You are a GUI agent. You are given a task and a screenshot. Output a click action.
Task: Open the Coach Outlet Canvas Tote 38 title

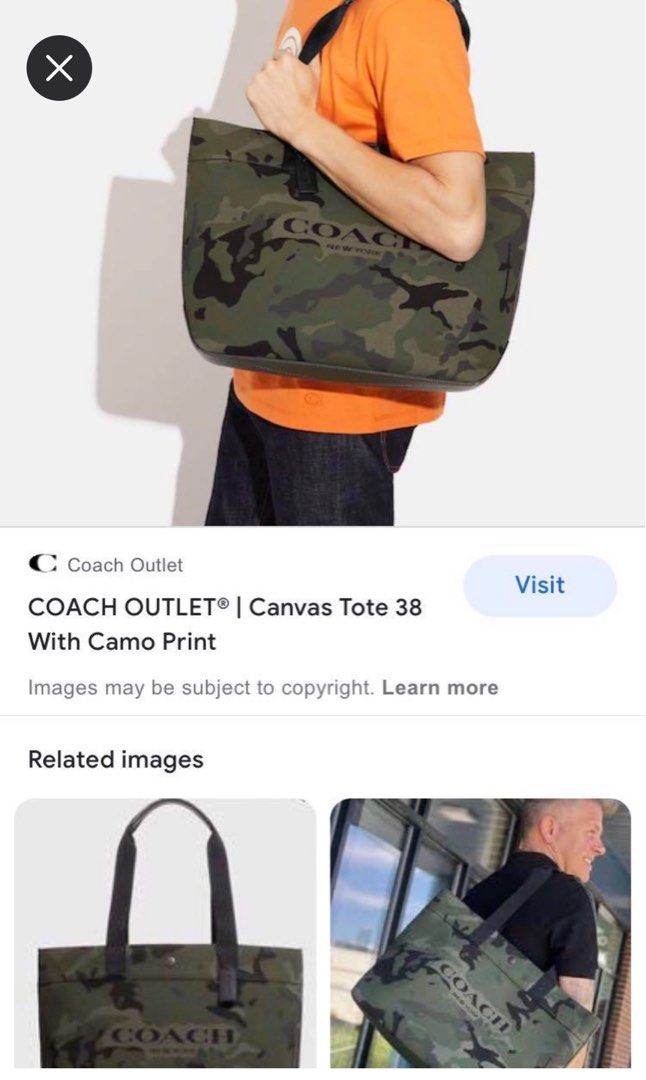(x=225, y=624)
